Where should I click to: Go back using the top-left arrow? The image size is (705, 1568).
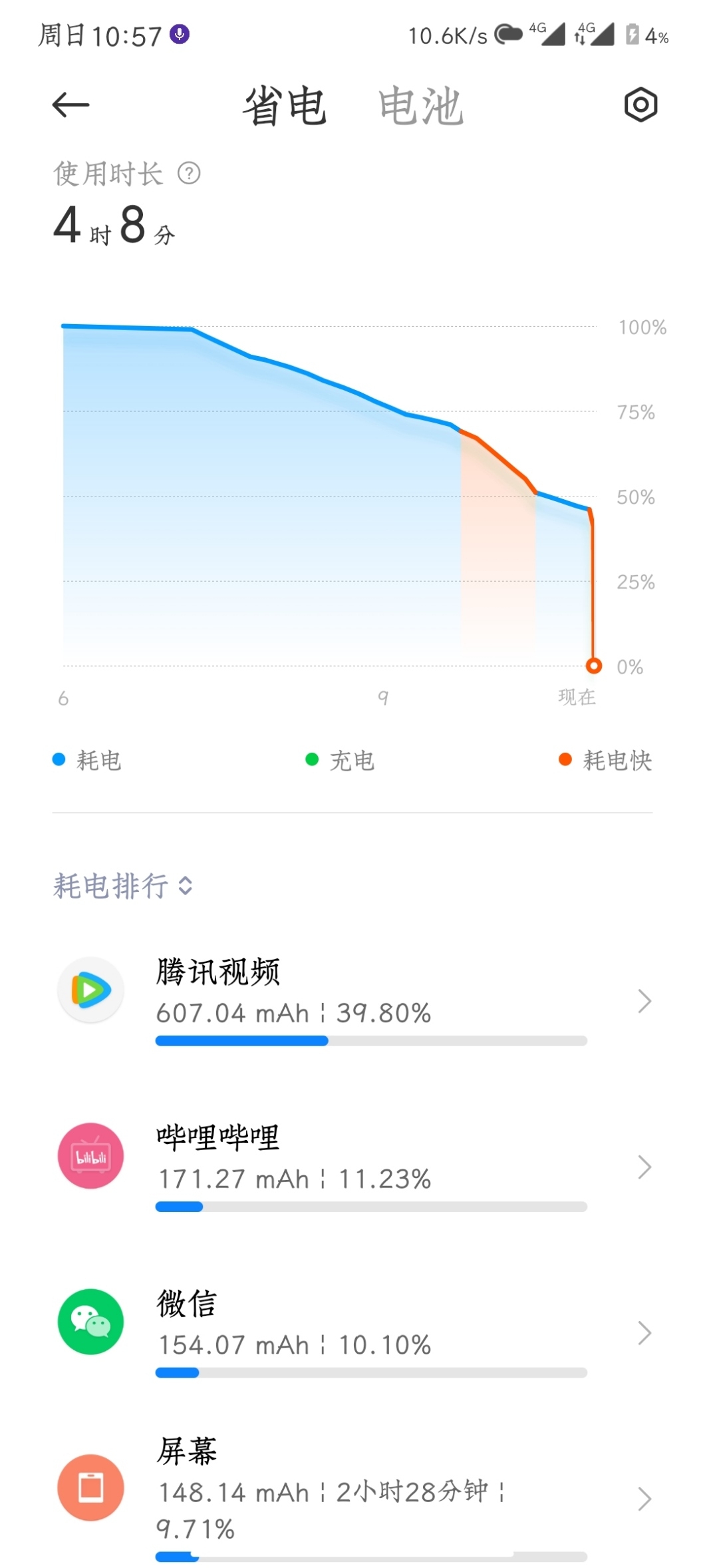[x=70, y=105]
